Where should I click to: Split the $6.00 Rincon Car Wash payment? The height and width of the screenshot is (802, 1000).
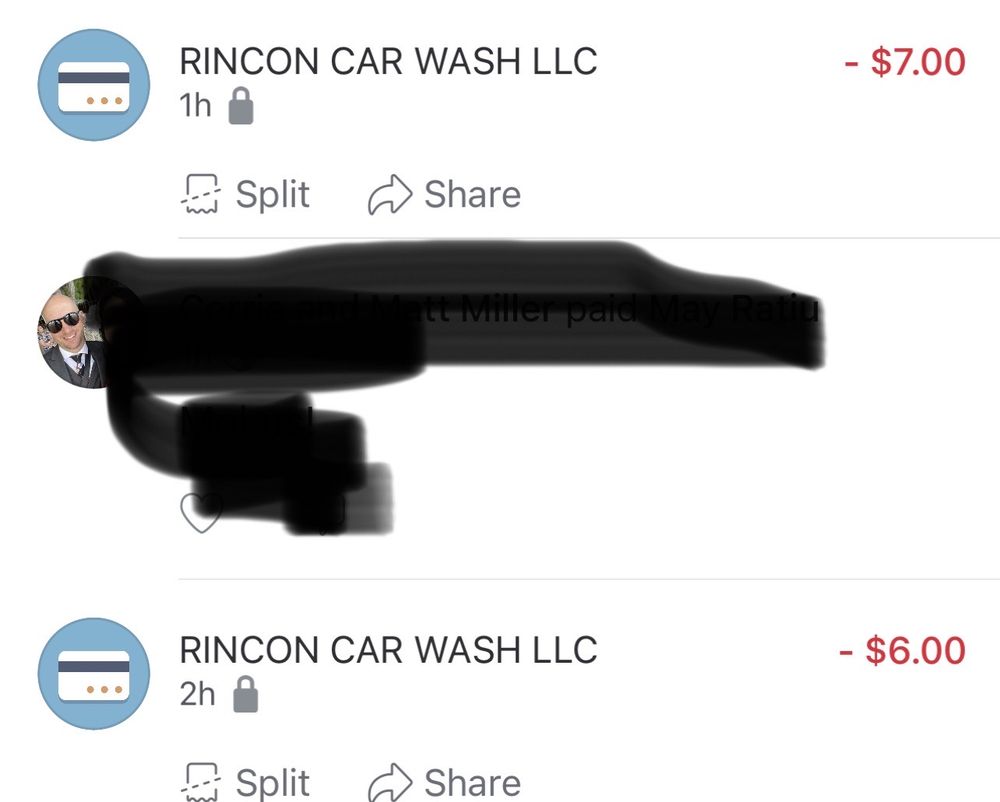point(246,782)
